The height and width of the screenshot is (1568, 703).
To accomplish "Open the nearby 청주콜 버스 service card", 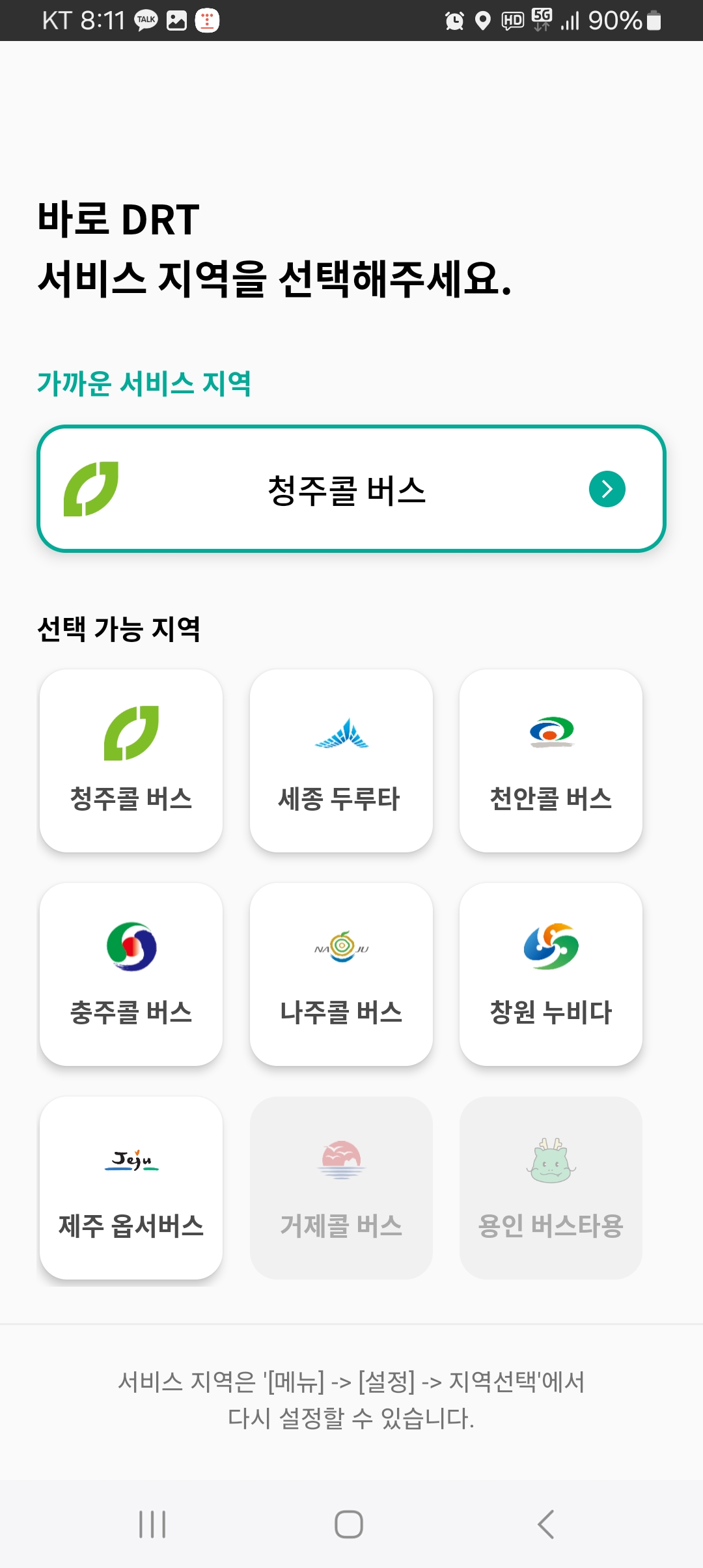I will (x=351, y=489).
